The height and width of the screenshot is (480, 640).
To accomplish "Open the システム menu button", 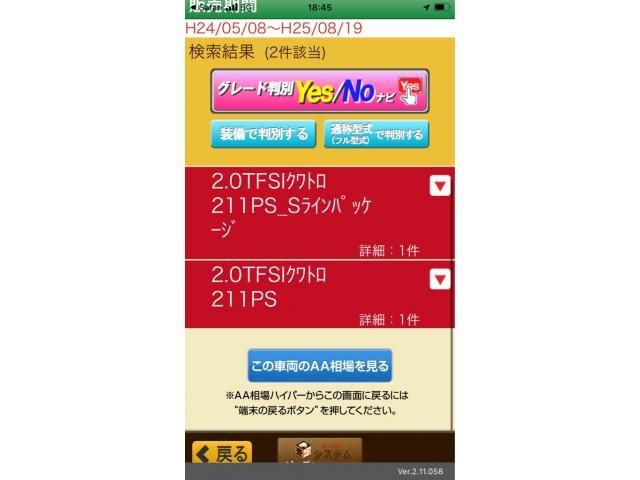I will click(x=319, y=451).
